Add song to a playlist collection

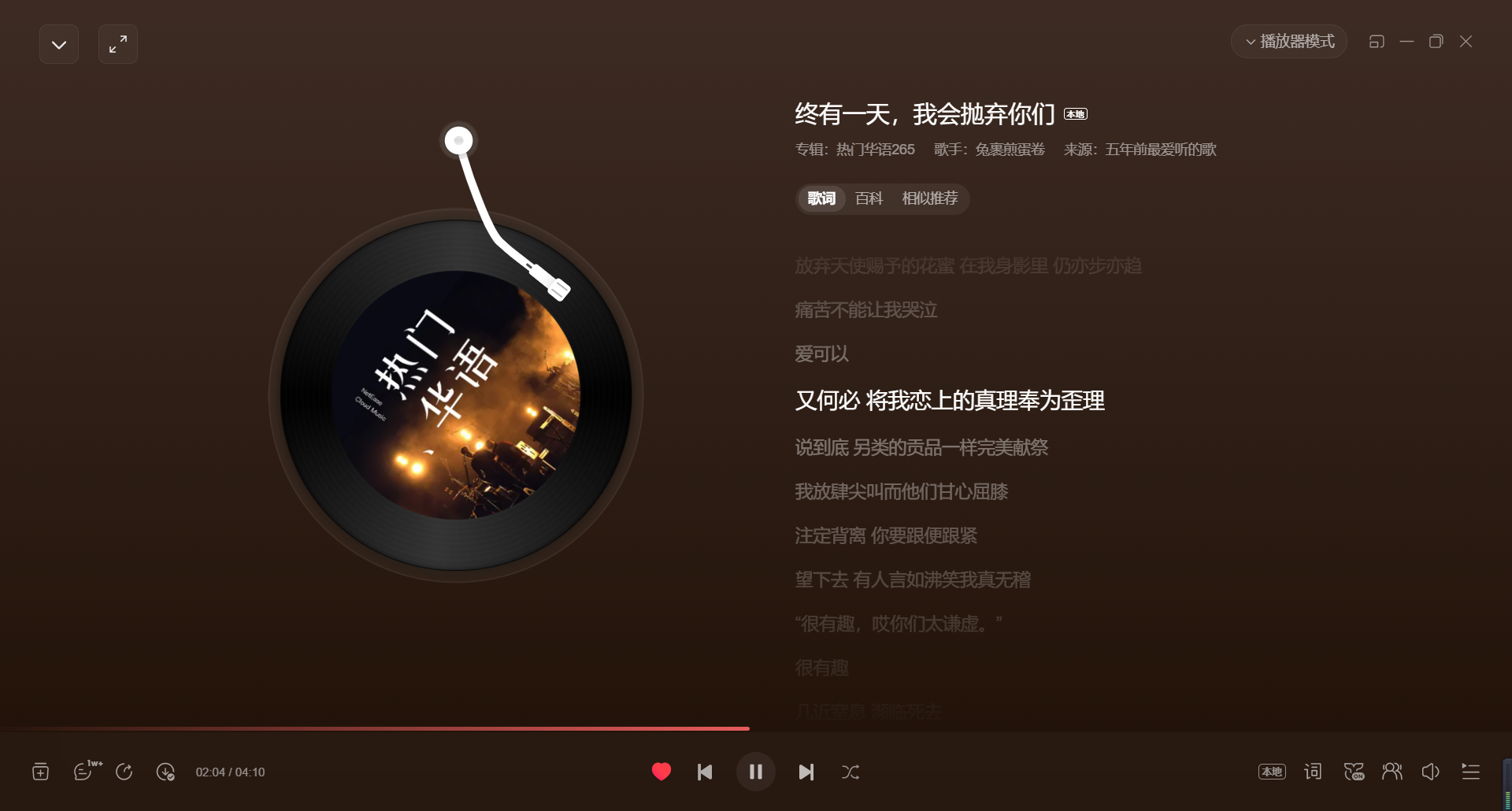coord(41,772)
